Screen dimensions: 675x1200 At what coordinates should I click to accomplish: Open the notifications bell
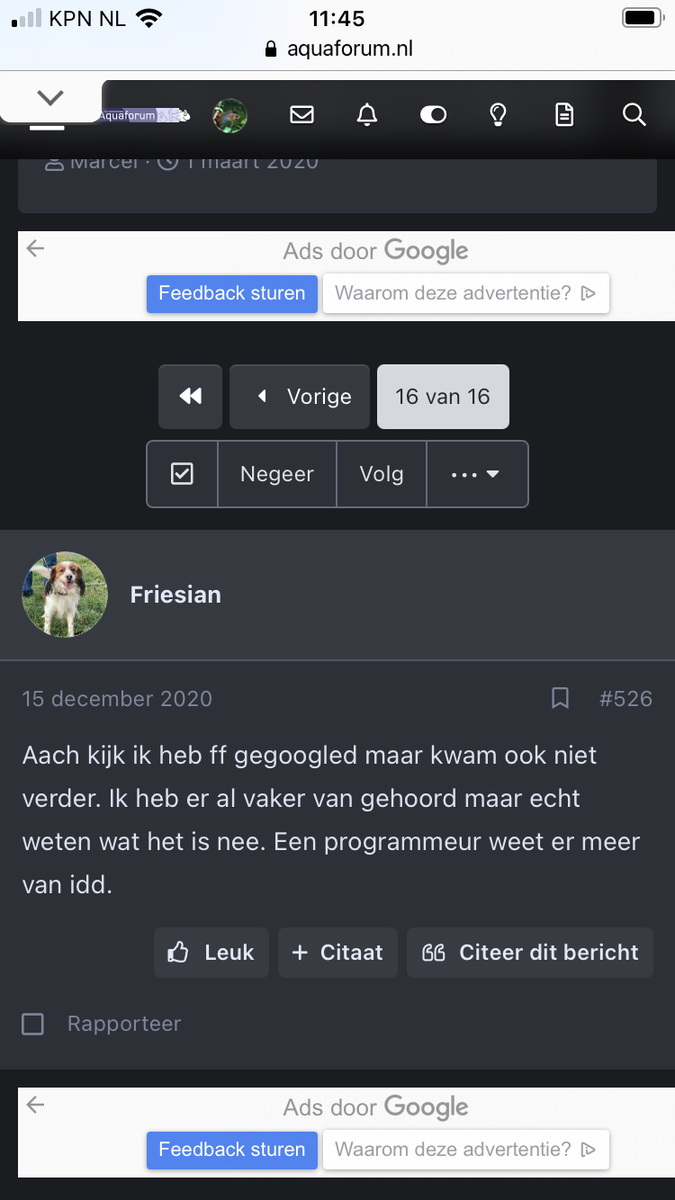coord(367,115)
